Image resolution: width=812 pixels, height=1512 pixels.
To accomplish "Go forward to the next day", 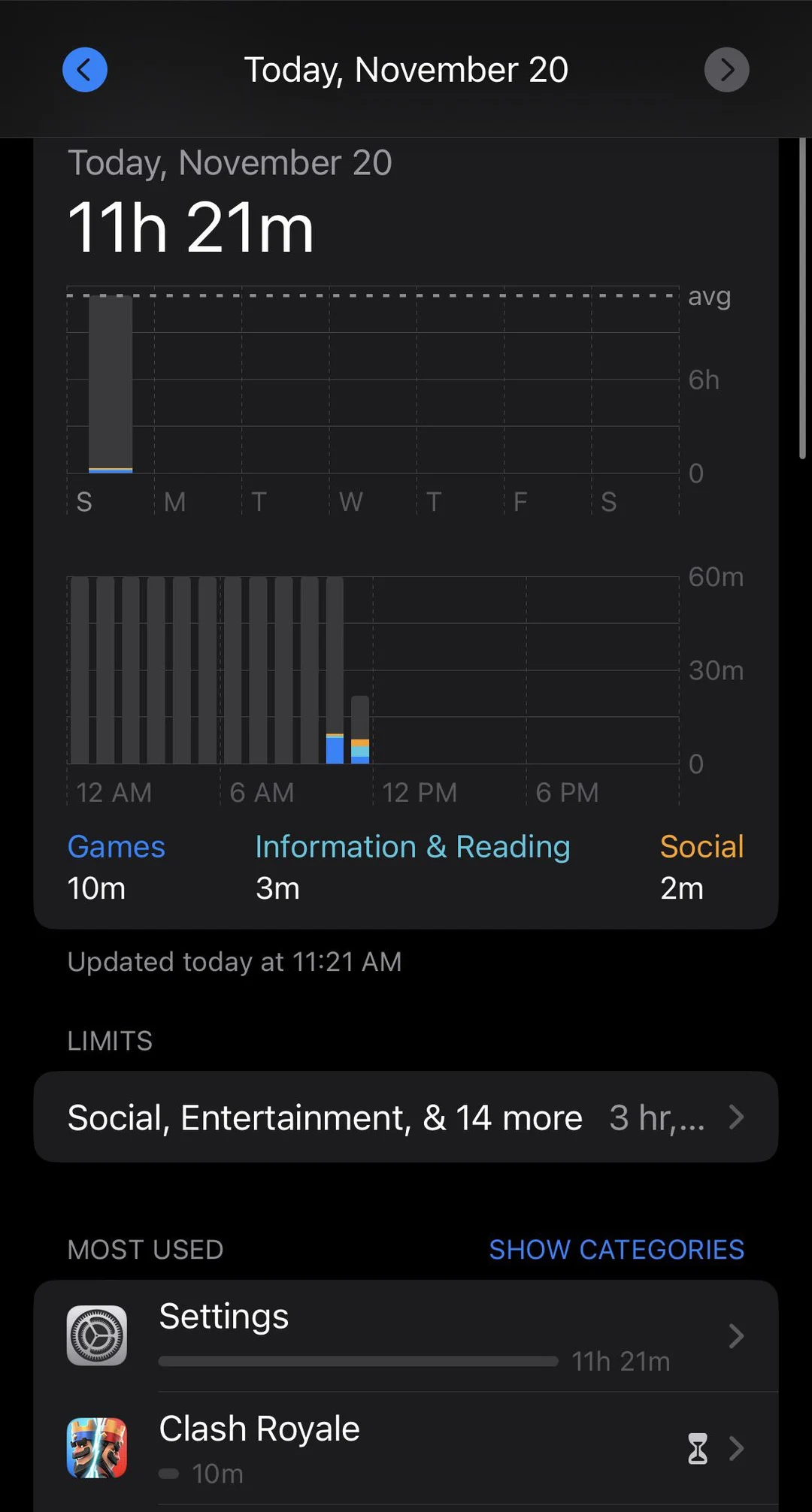I will [726, 69].
